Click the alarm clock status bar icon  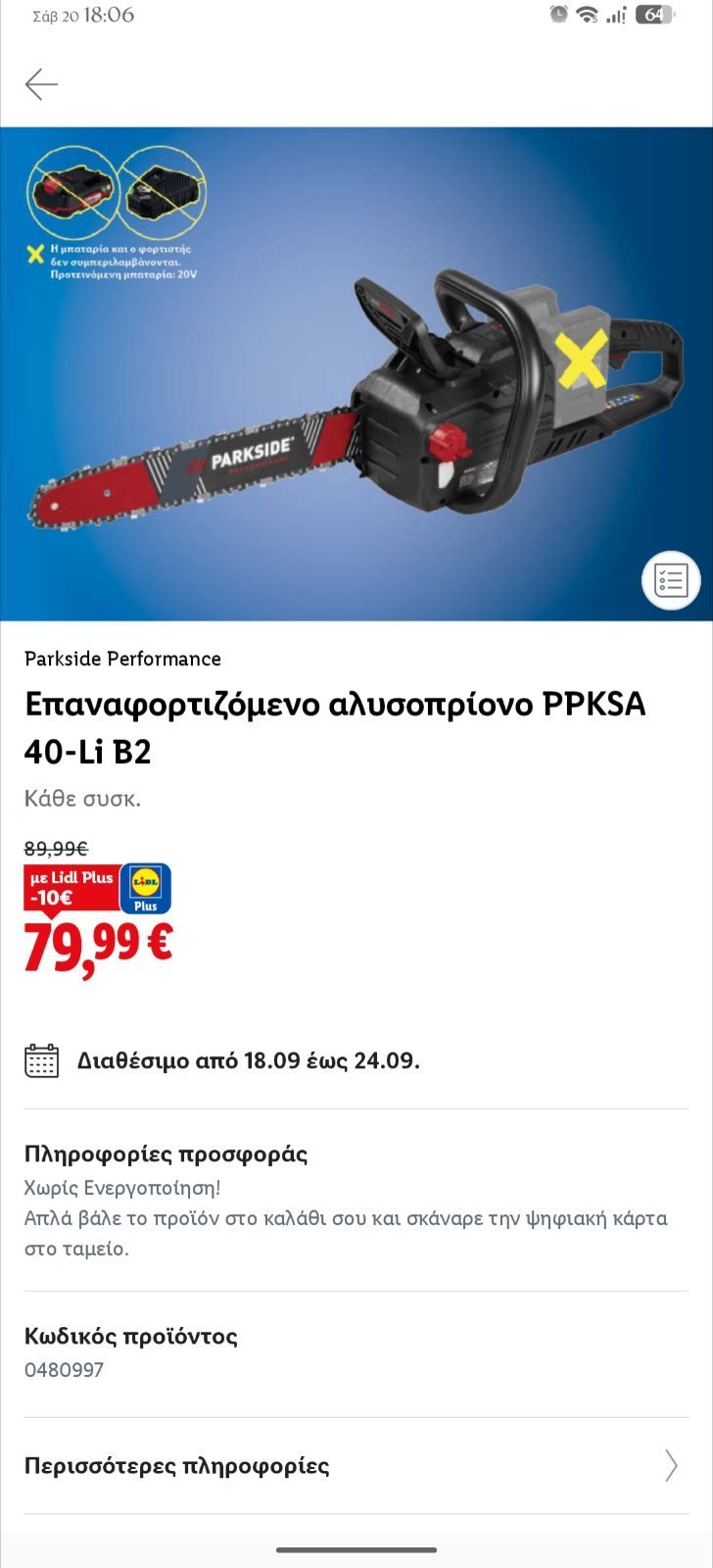point(558,16)
